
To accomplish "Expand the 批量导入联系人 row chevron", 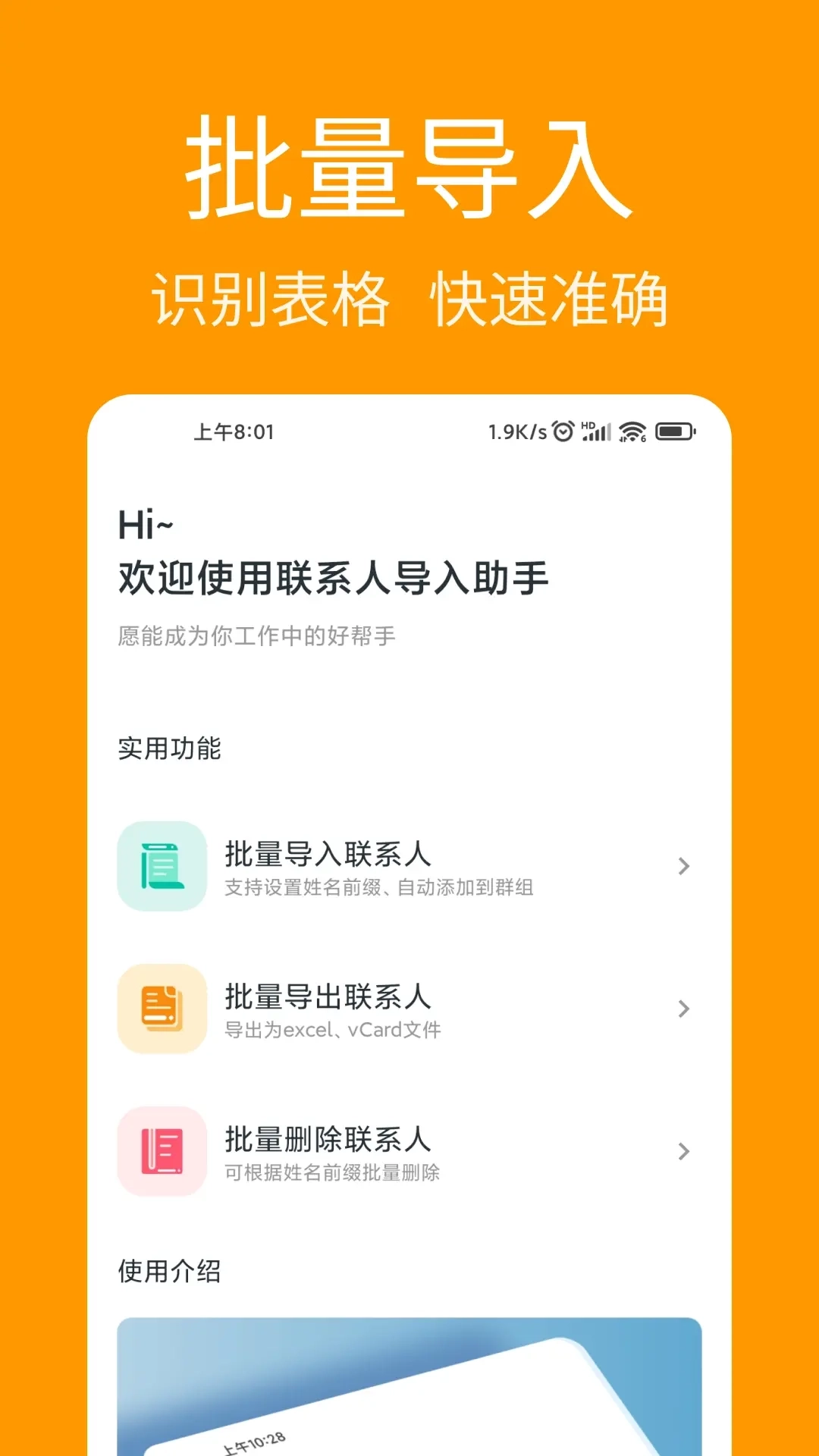I will [x=683, y=865].
